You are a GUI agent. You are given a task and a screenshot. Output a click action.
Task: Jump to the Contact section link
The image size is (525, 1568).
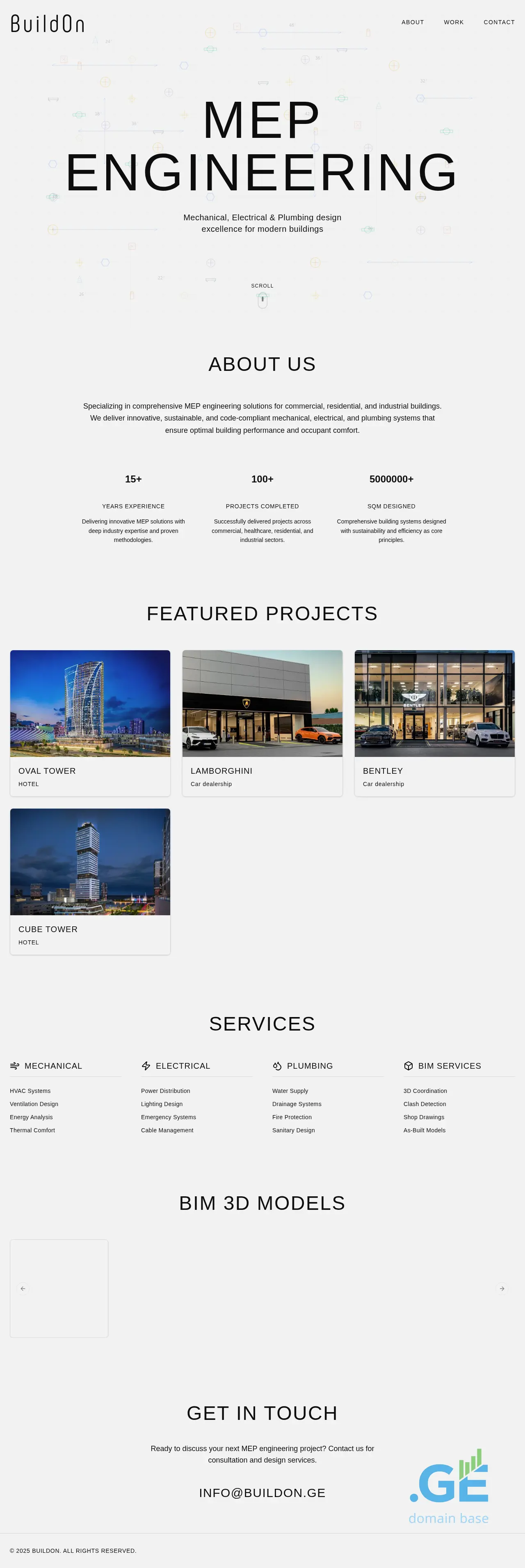499,22
